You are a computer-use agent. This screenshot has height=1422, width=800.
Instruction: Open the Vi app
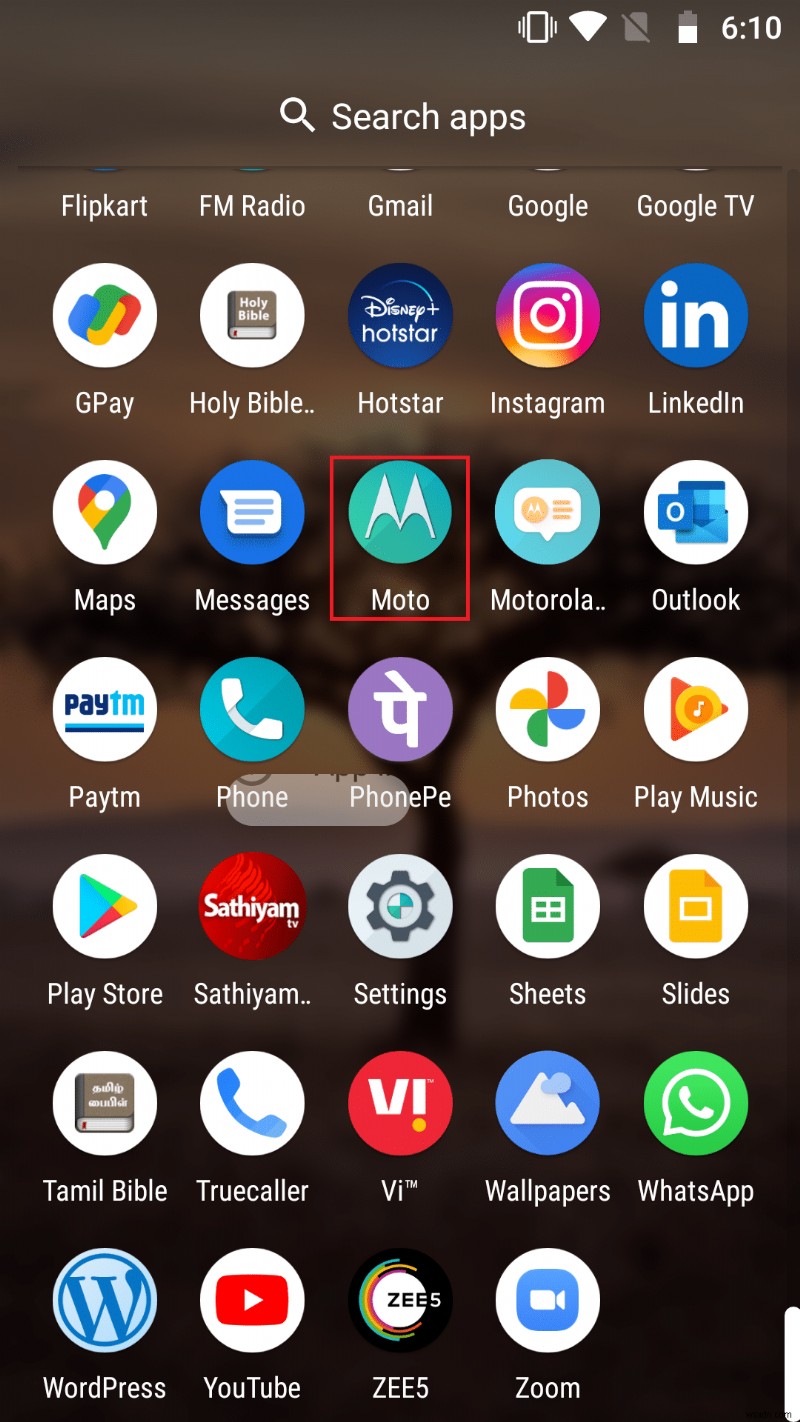(x=399, y=1103)
